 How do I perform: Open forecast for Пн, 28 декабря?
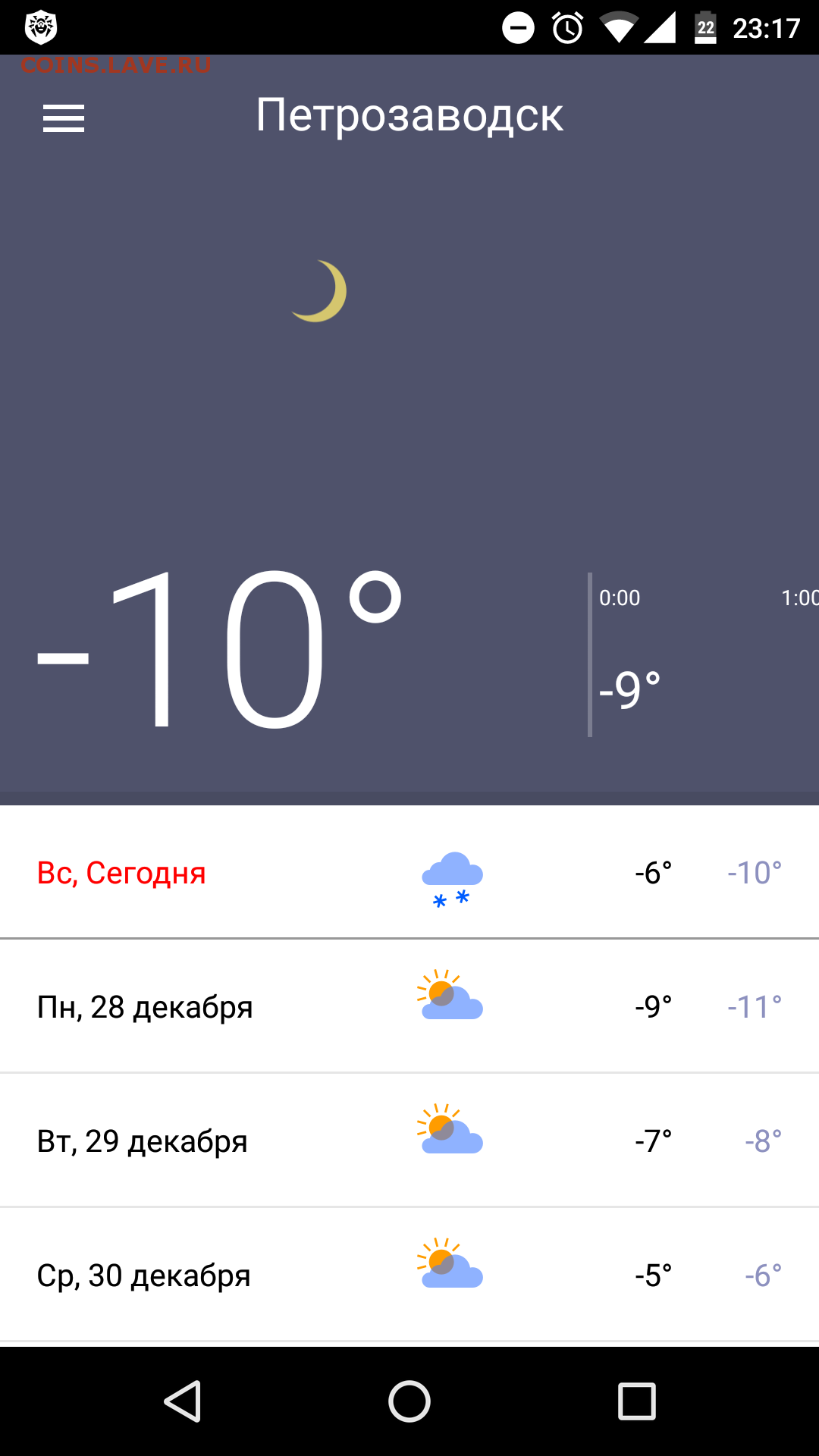pos(409,1006)
